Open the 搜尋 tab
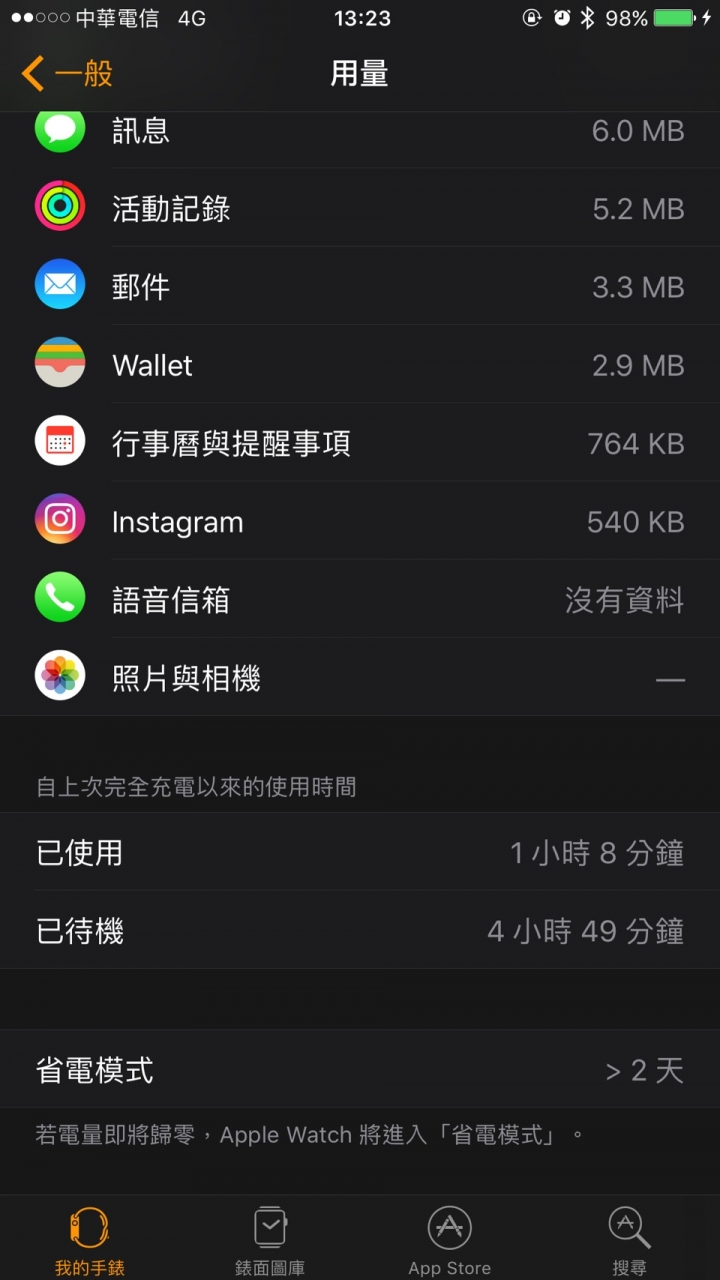The height and width of the screenshot is (1280, 720). click(630, 1240)
